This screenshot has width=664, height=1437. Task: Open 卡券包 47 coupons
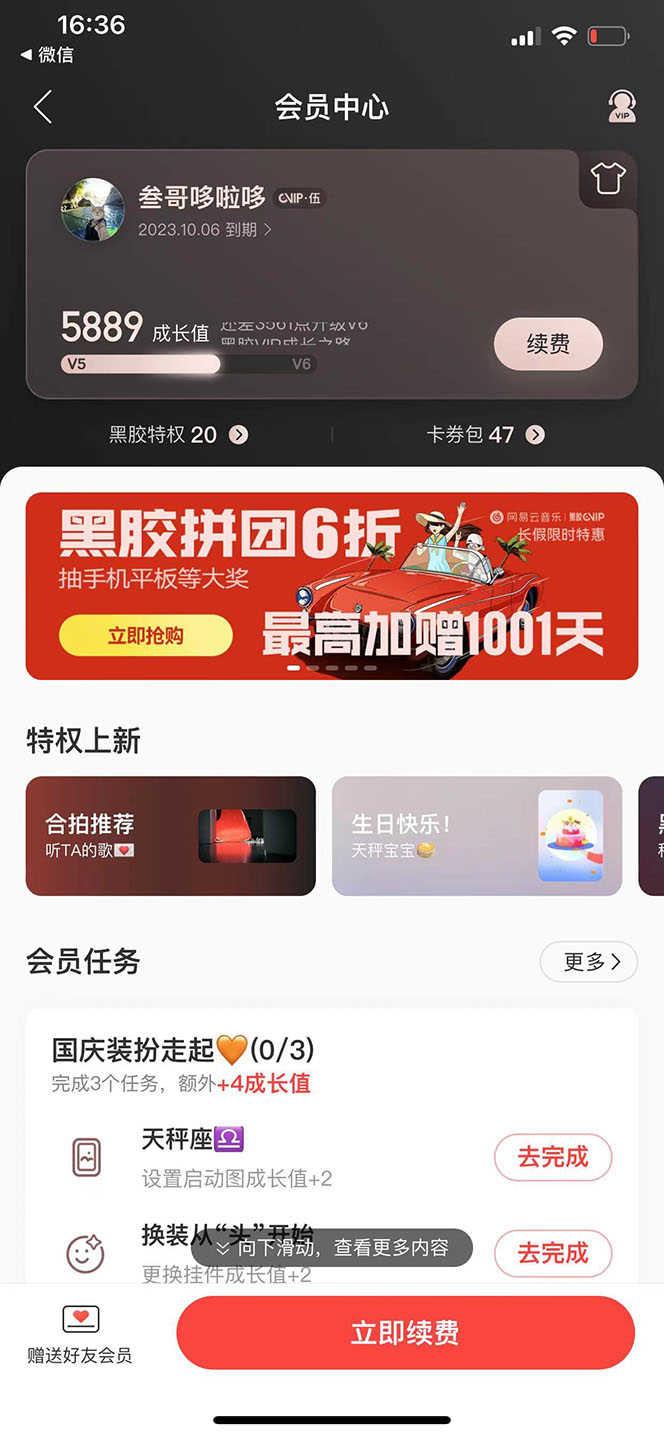tap(485, 434)
